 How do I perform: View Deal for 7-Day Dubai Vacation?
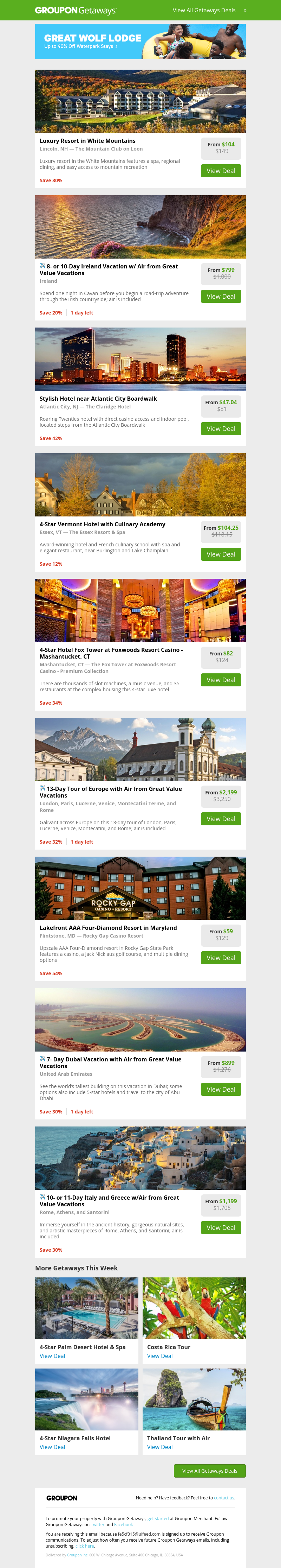(x=221, y=1090)
